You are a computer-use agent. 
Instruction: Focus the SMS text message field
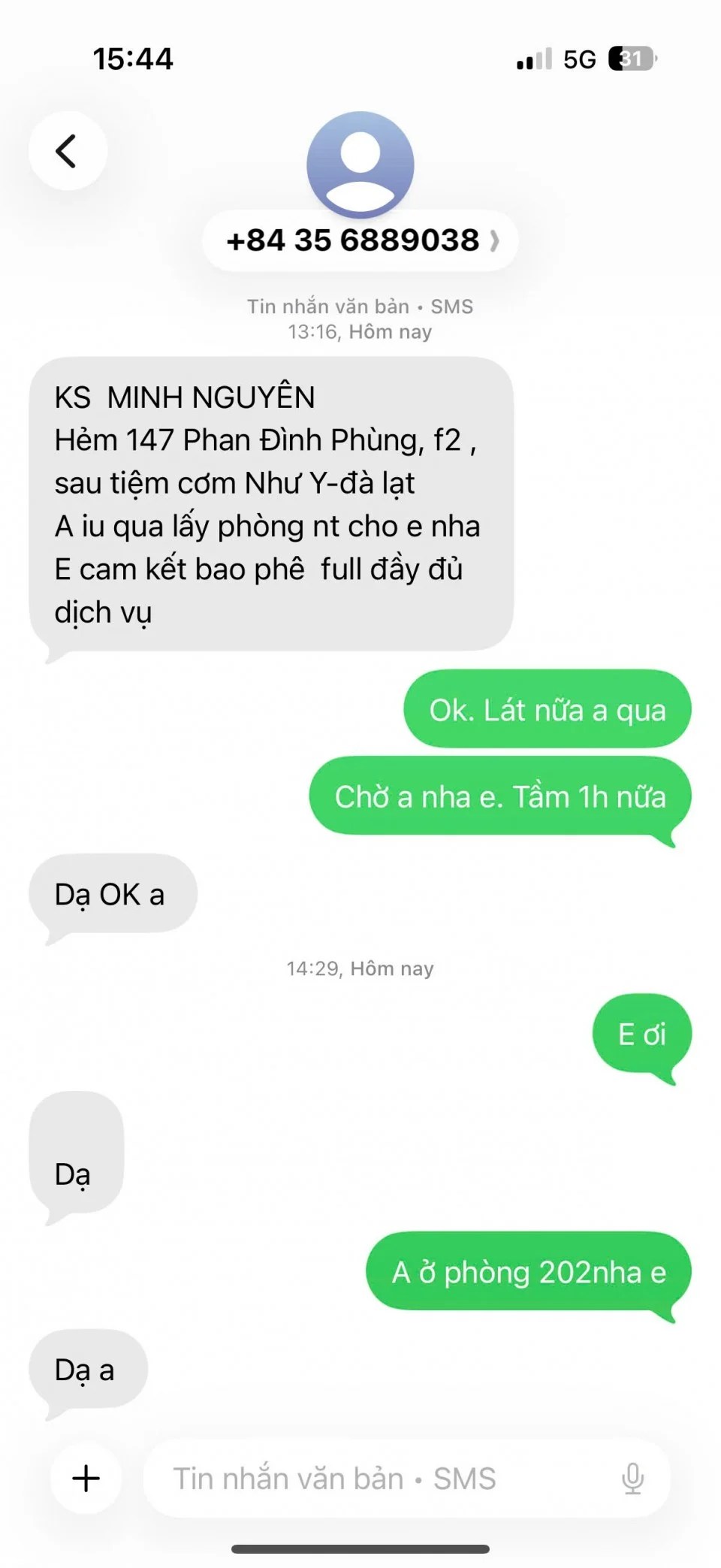click(x=376, y=1478)
